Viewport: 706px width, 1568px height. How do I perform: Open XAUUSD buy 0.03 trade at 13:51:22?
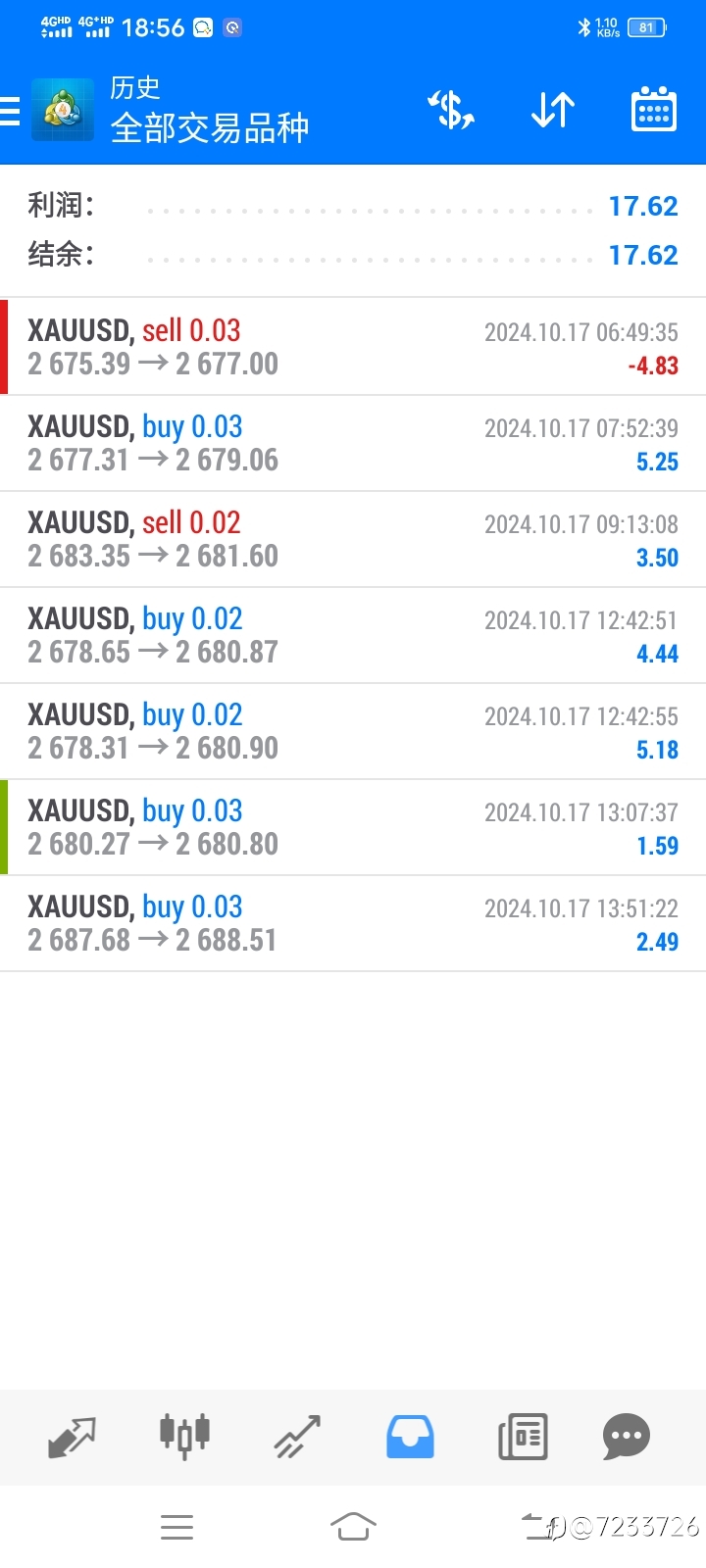pyautogui.click(x=353, y=923)
